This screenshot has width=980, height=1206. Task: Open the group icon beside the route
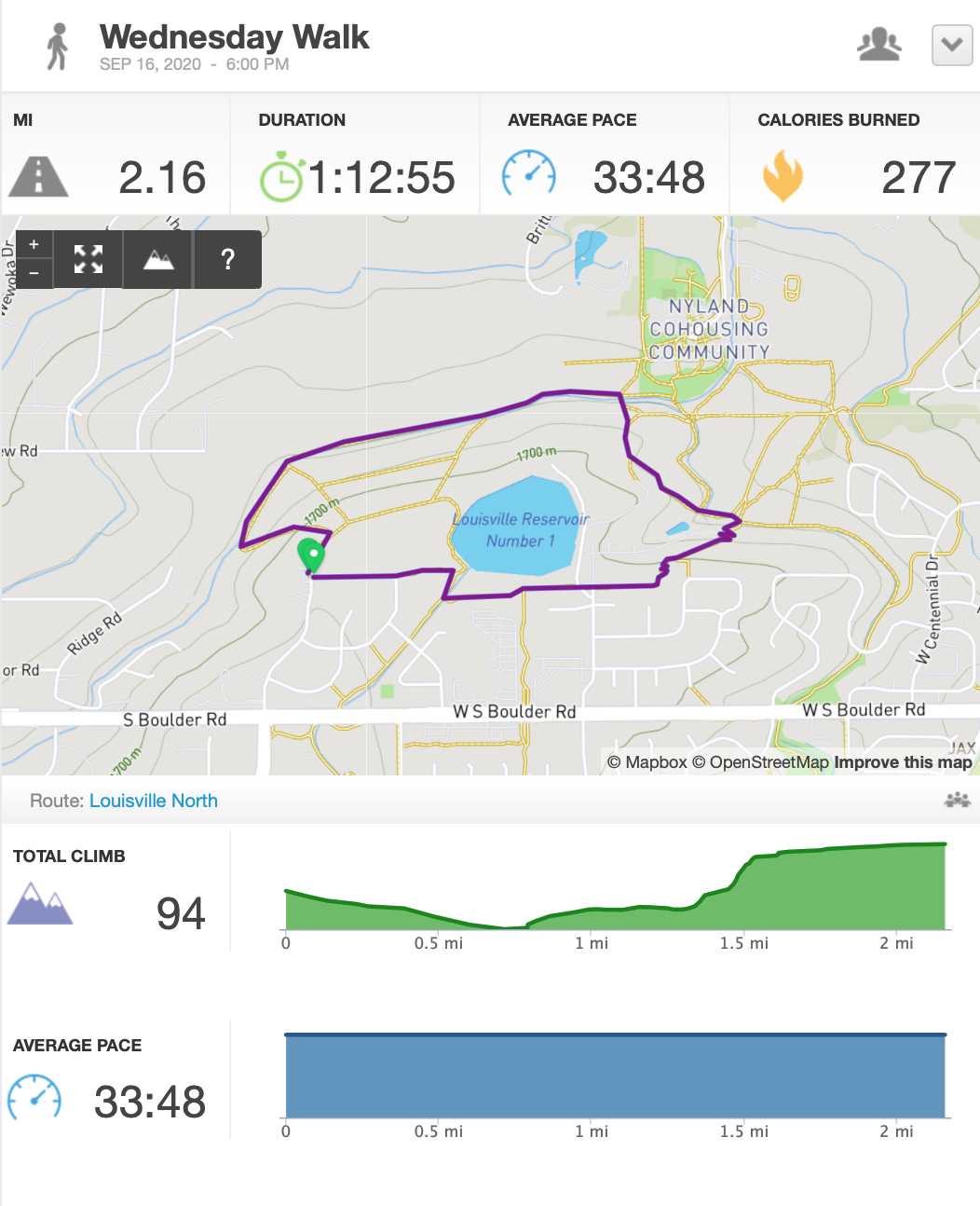click(957, 800)
